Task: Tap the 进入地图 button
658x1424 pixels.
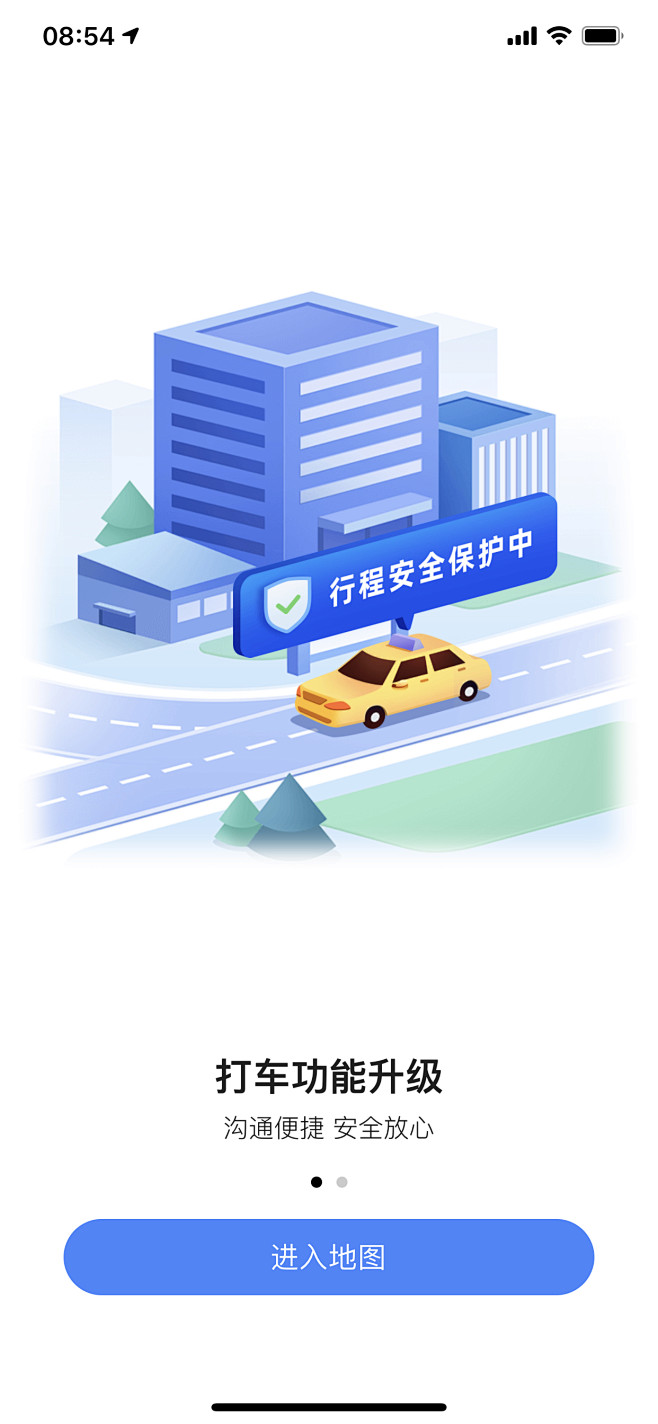Action: [328, 1257]
